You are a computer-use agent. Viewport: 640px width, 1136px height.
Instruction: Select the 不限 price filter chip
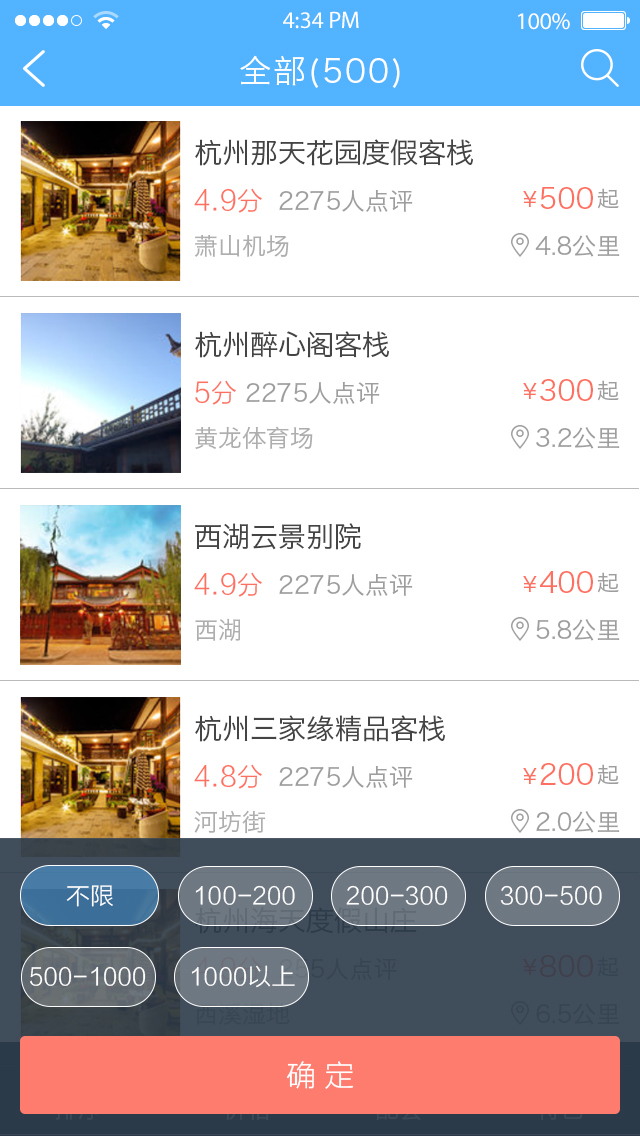tap(90, 895)
